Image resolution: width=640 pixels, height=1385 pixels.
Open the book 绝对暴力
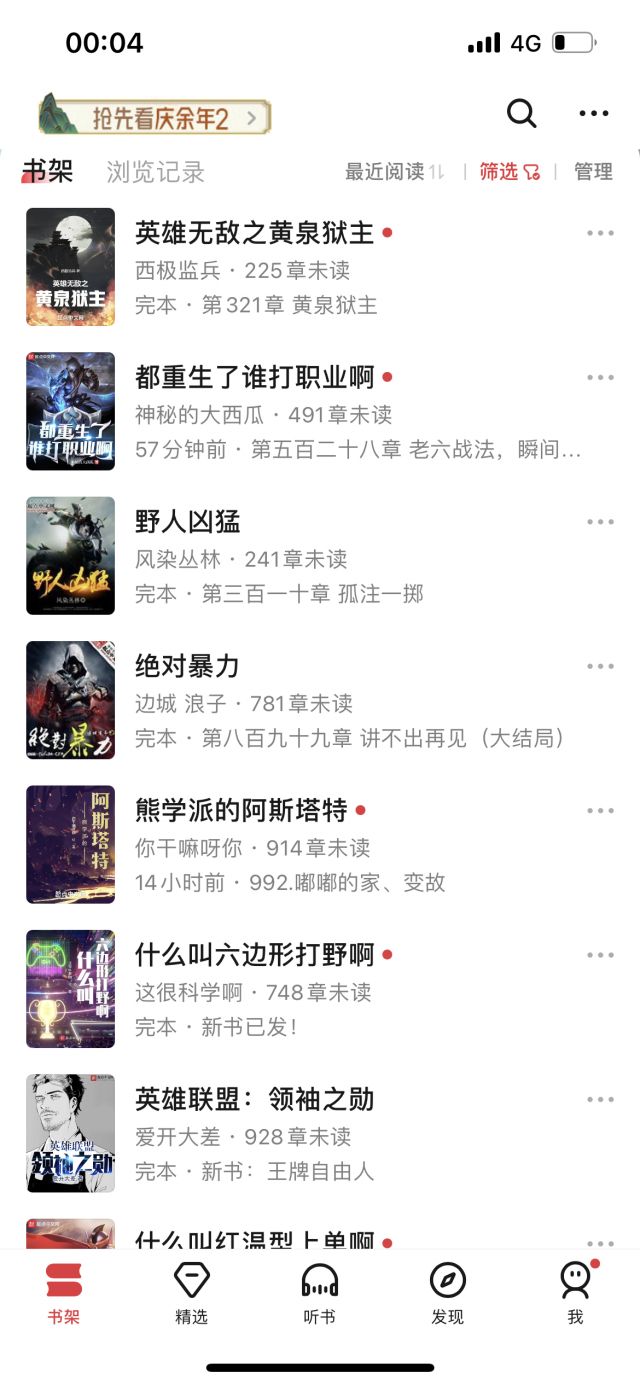tap(188, 666)
